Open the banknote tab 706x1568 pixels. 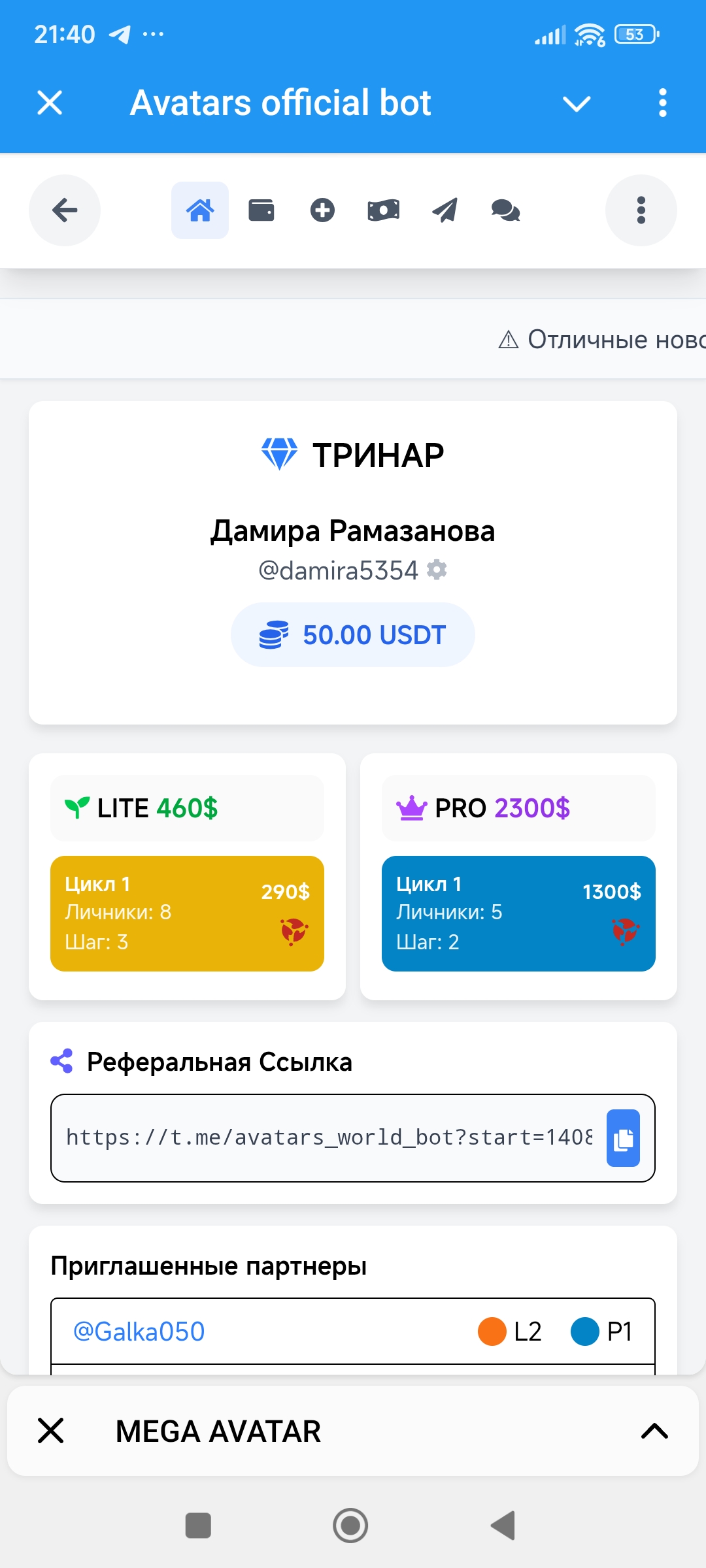point(384,210)
